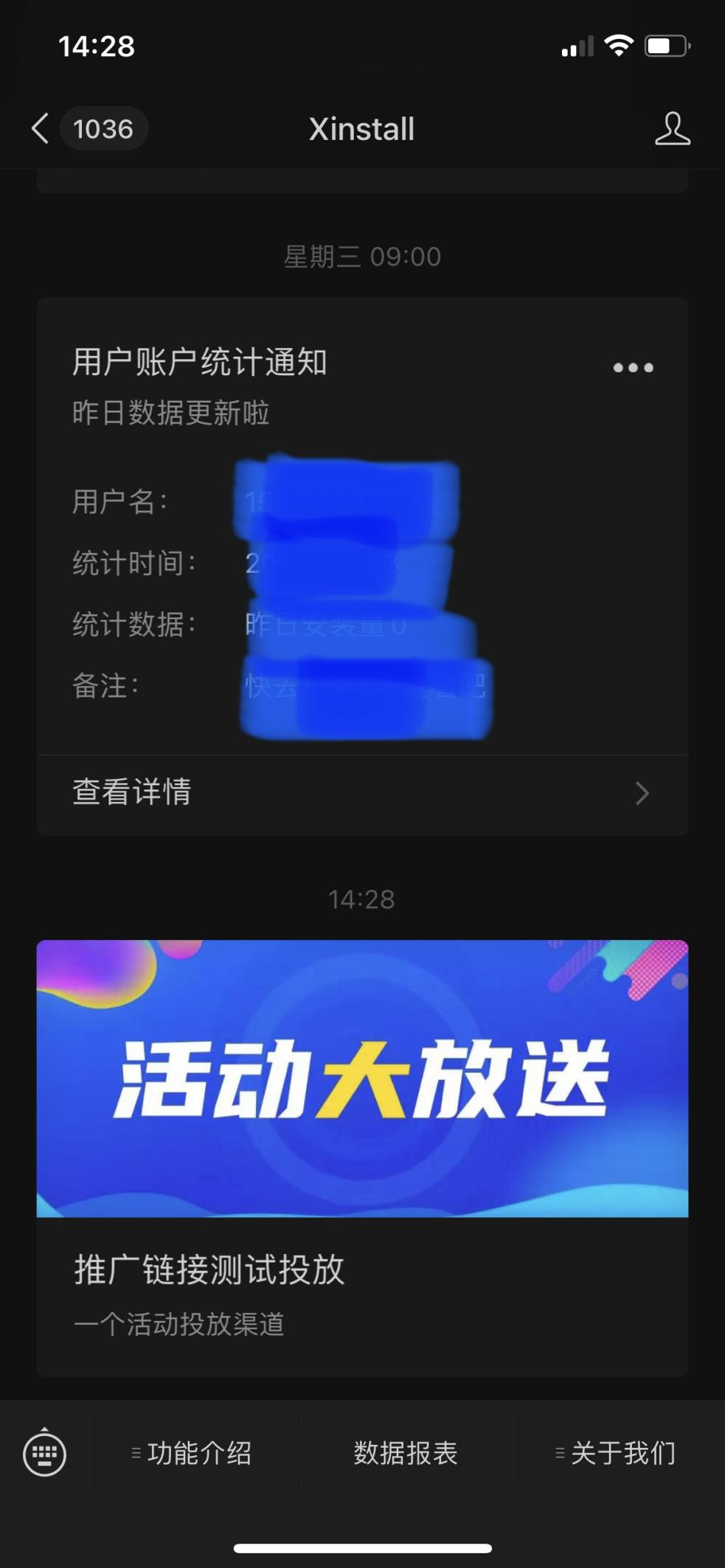Image resolution: width=725 pixels, height=1568 pixels.
Task: Open the Xinstall account profile icon
Action: (672, 129)
